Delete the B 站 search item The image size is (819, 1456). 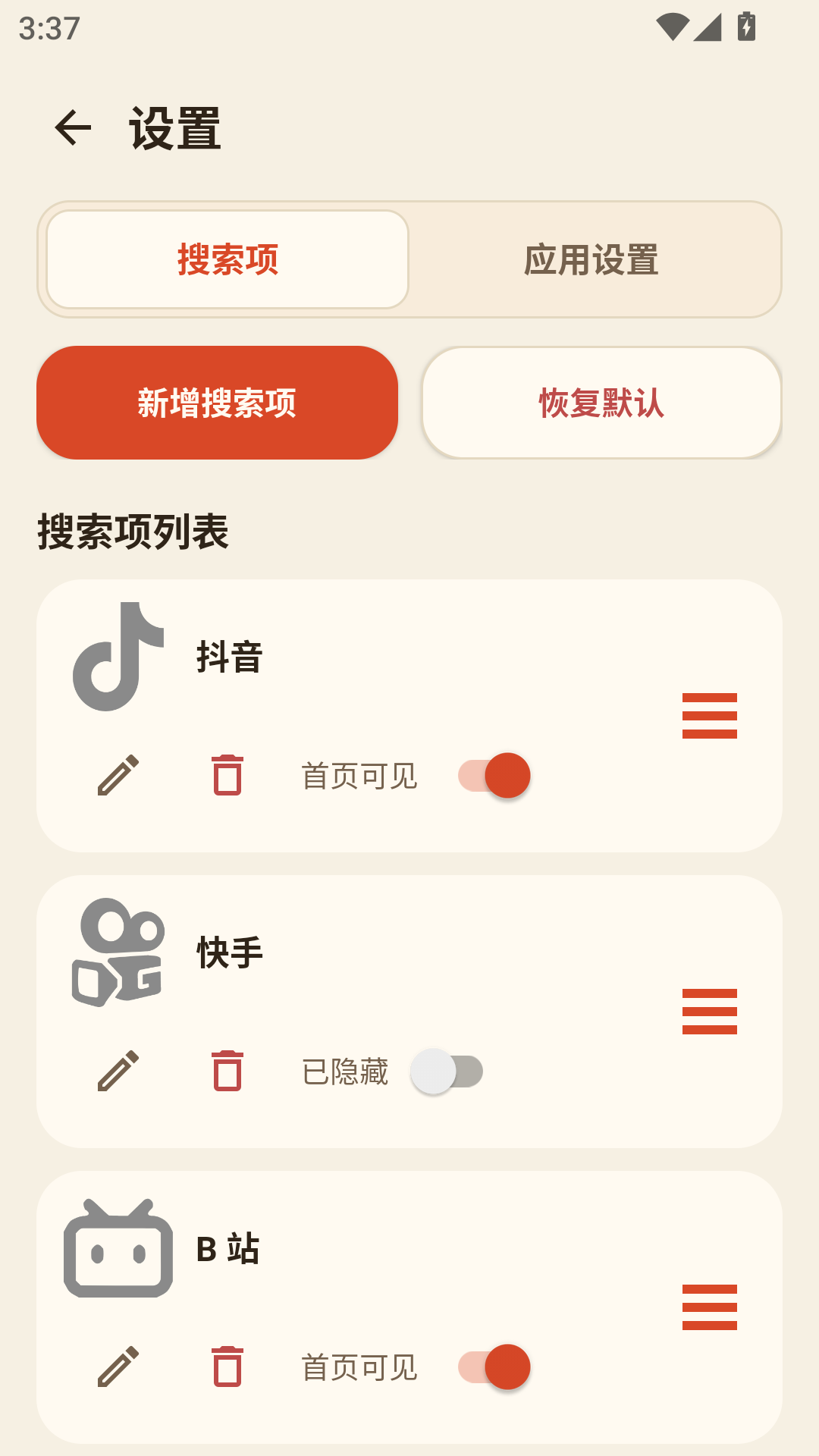227,1367
